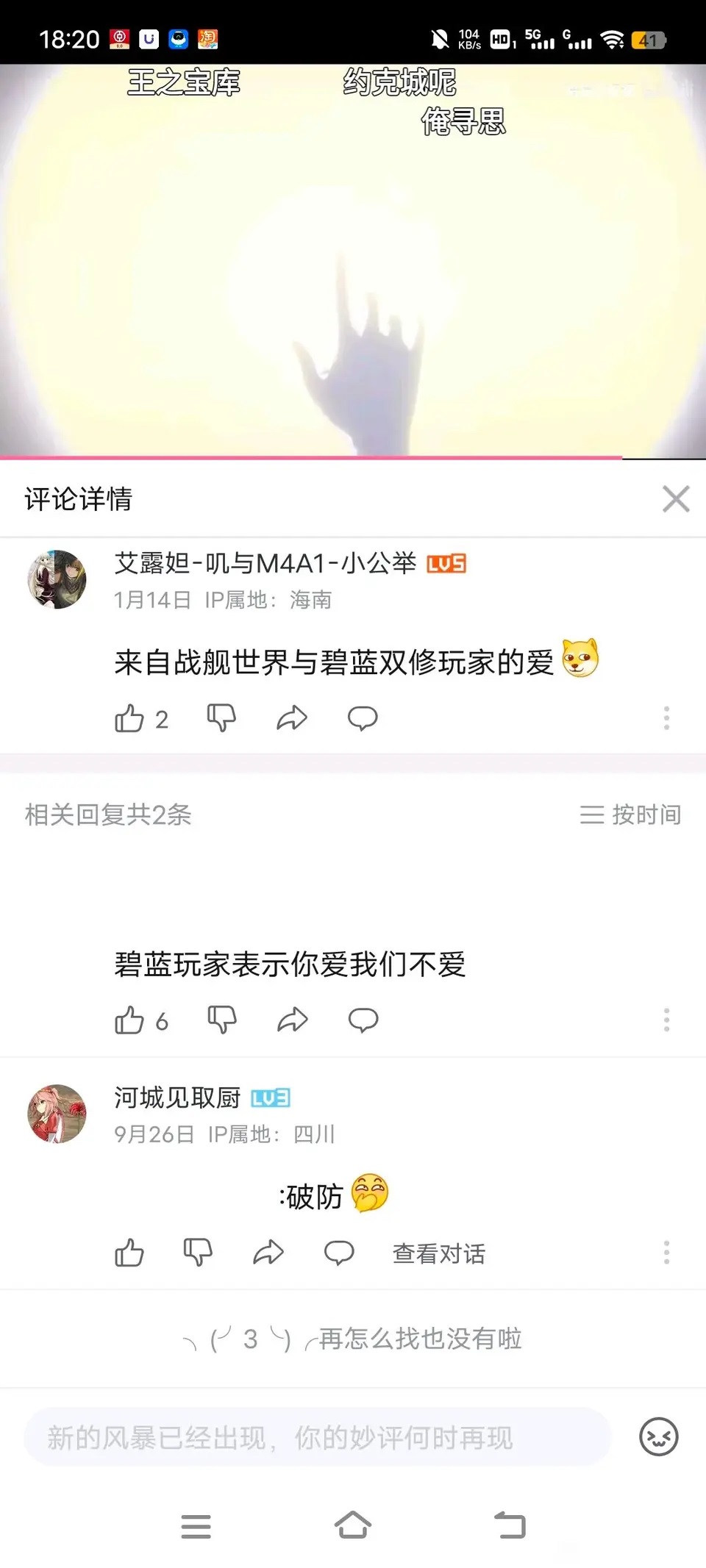Change reply sorting via 按时间
The image size is (706, 1568).
pyautogui.click(x=631, y=815)
